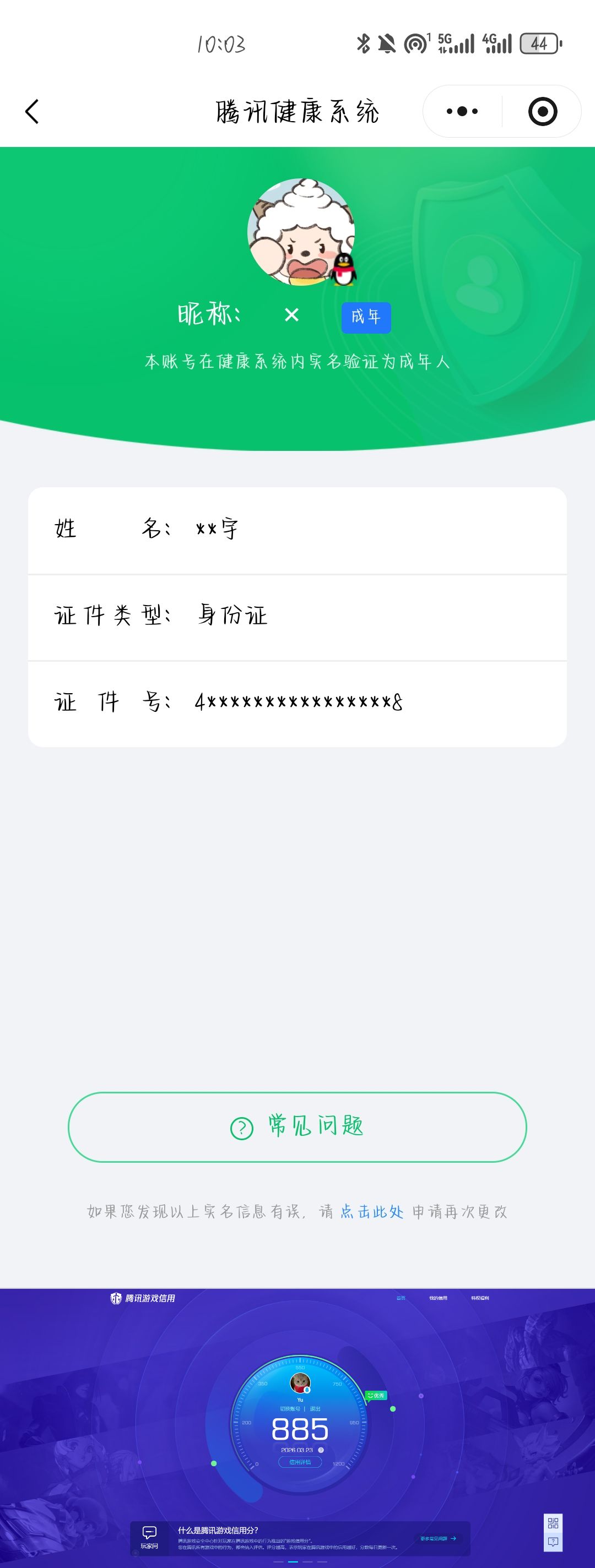The image size is (595, 1568).
Task: Tap the 优秀 rating badge on the gauge
Action: coord(376,1396)
